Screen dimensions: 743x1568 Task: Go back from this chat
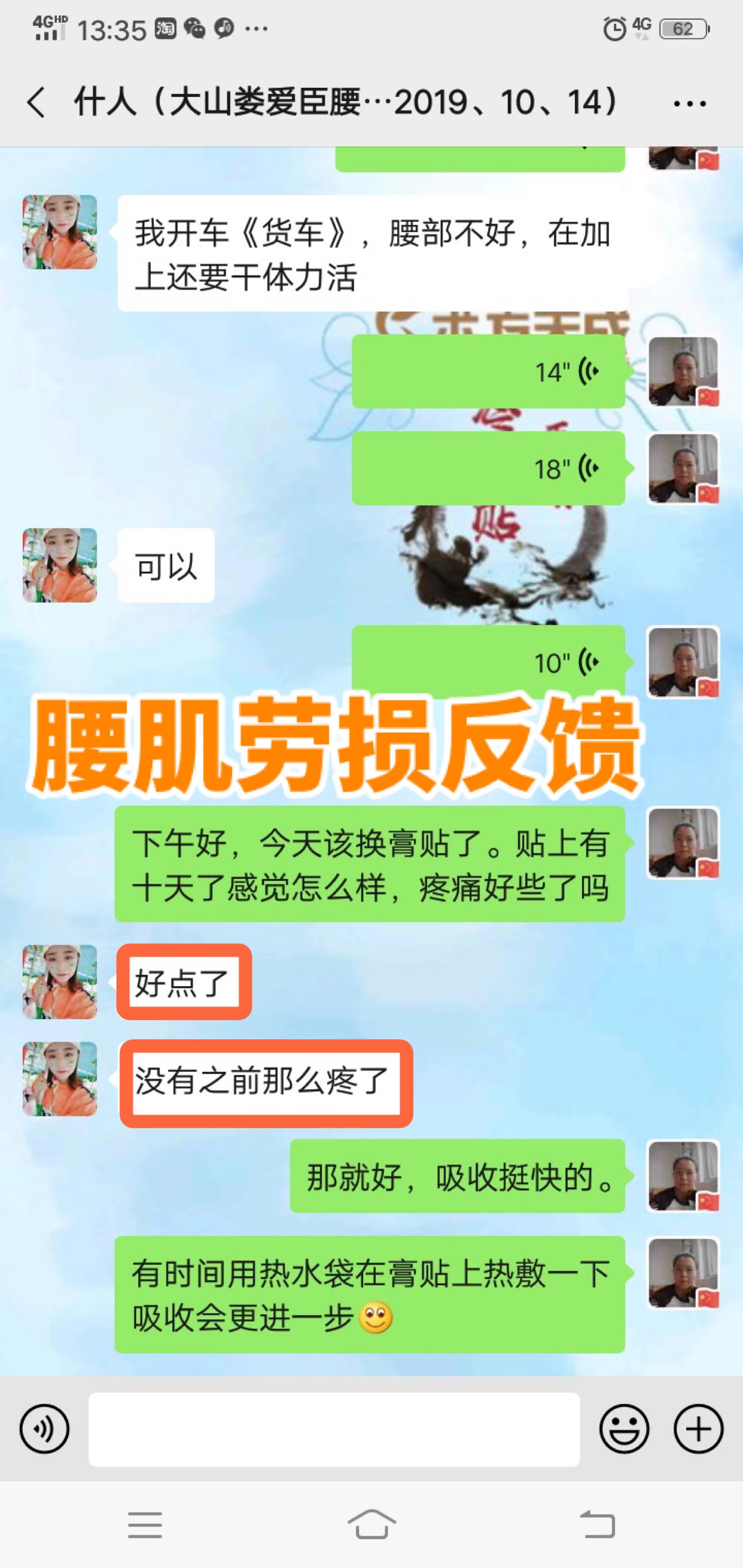[x=36, y=102]
